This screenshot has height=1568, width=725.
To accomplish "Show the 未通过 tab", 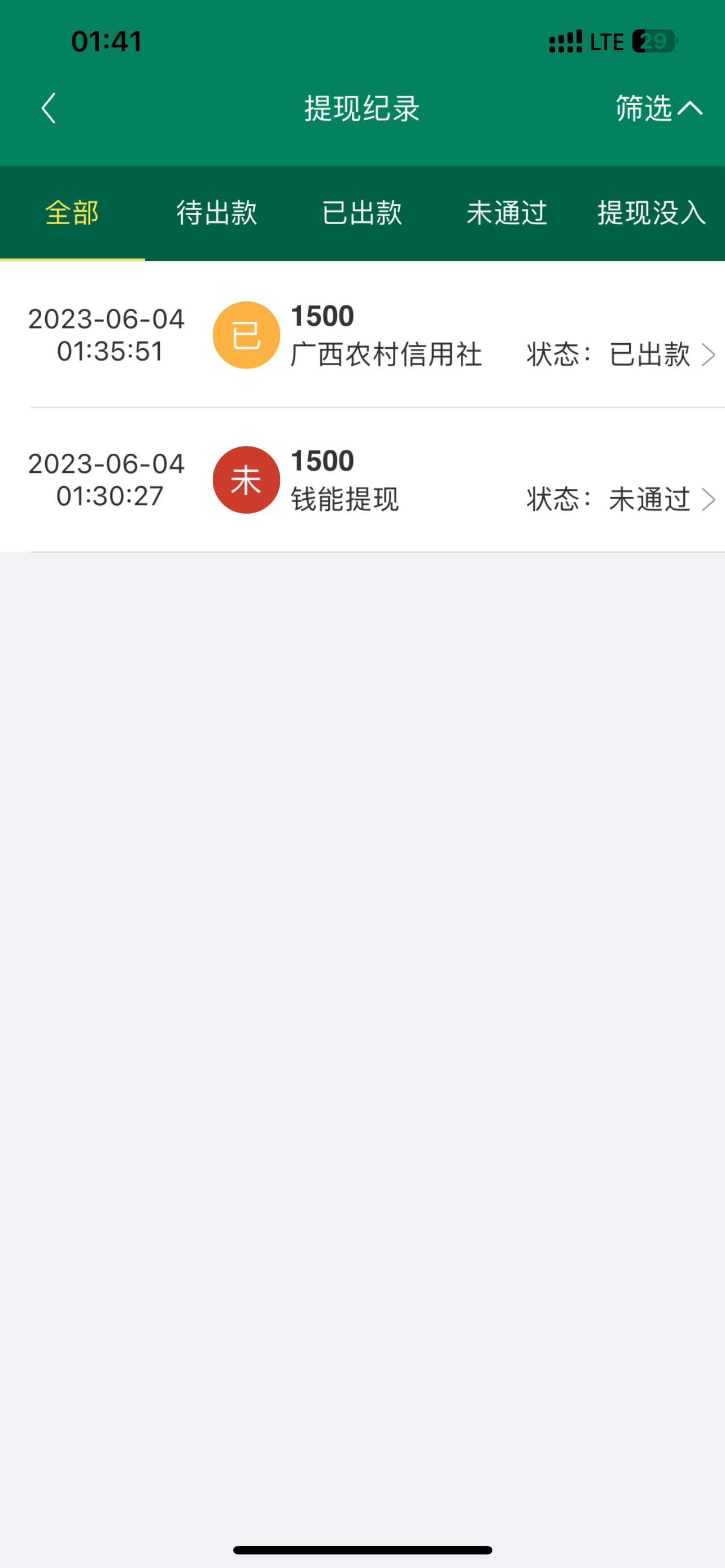I will tap(506, 213).
